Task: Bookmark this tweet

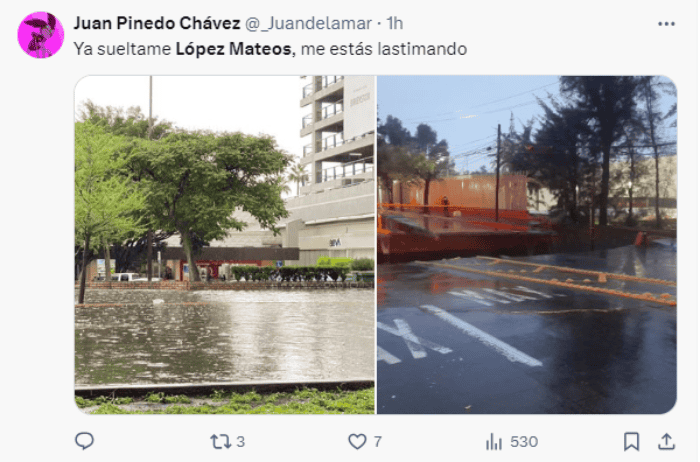Action: (x=631, y=441)
